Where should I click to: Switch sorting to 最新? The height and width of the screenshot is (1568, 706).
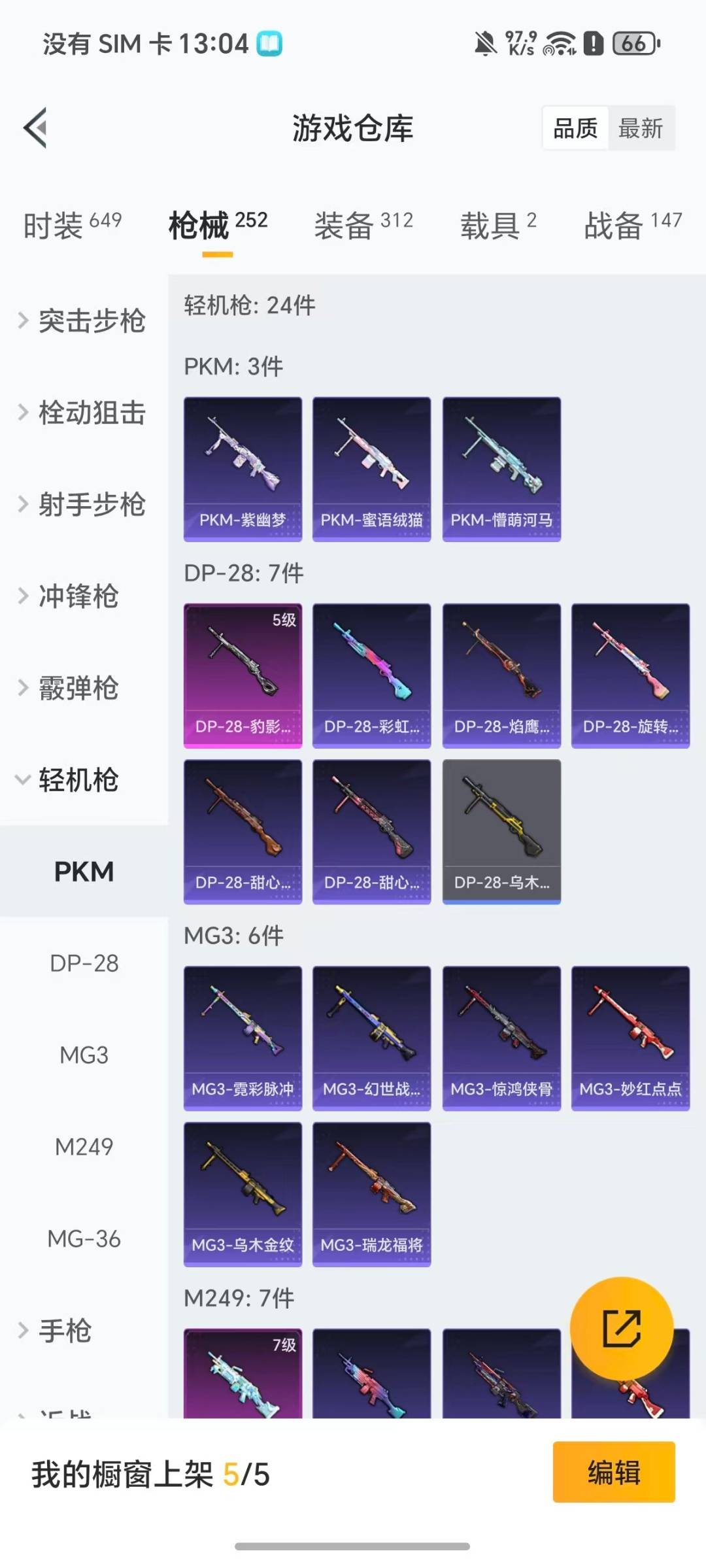tap(642, 128)
